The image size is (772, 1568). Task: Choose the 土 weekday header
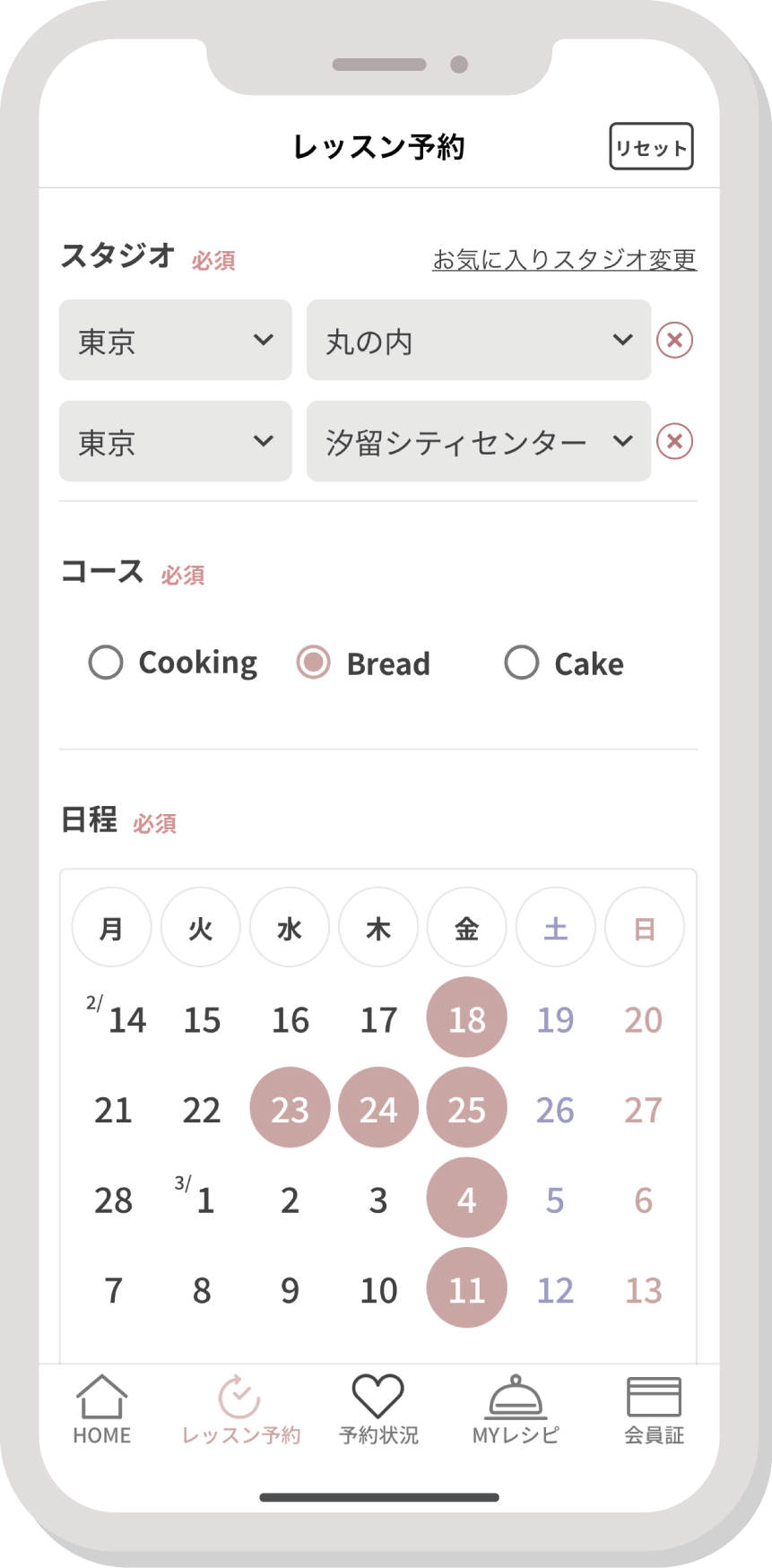click(x=556, y=927)
